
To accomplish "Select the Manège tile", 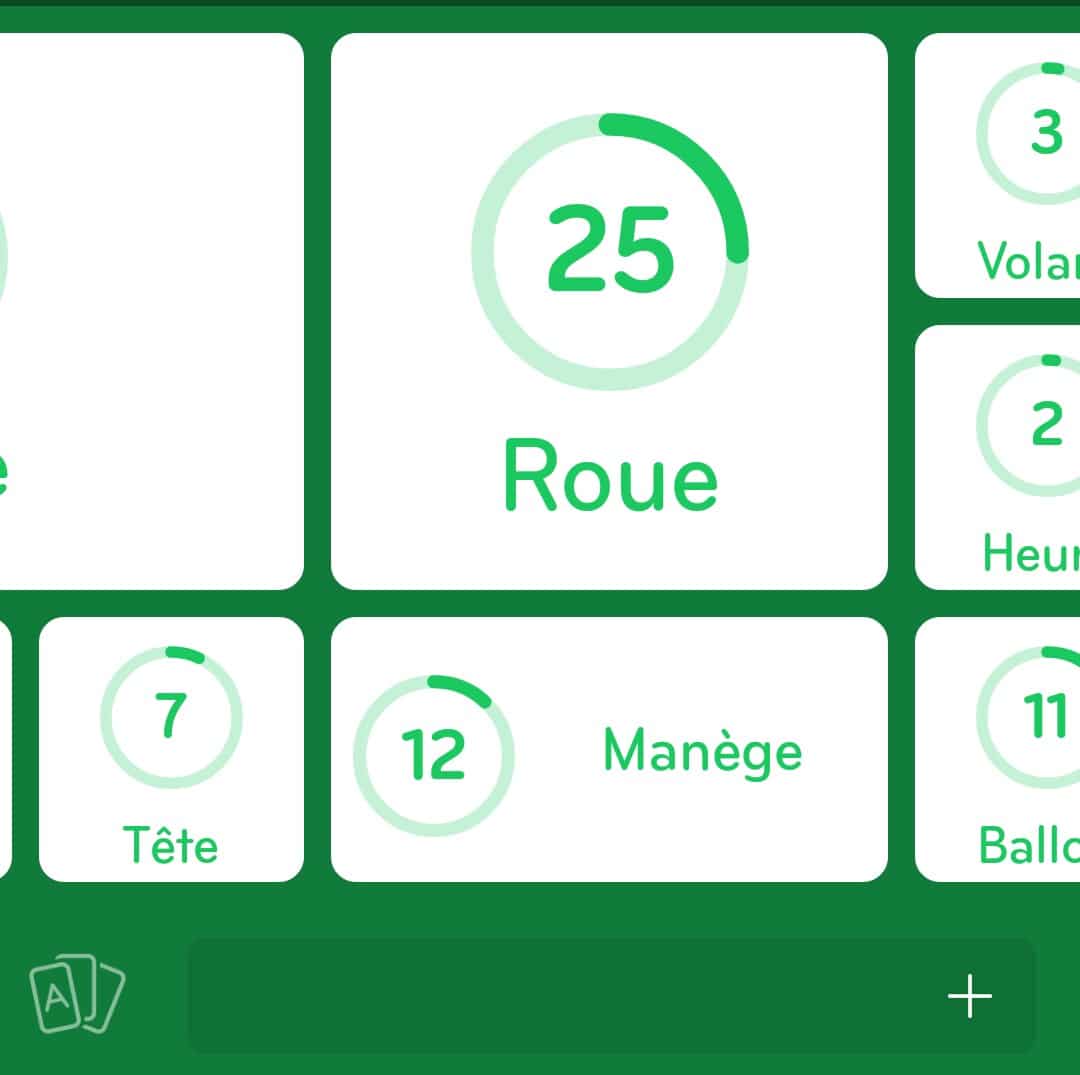I will click(x=609, y=749).
